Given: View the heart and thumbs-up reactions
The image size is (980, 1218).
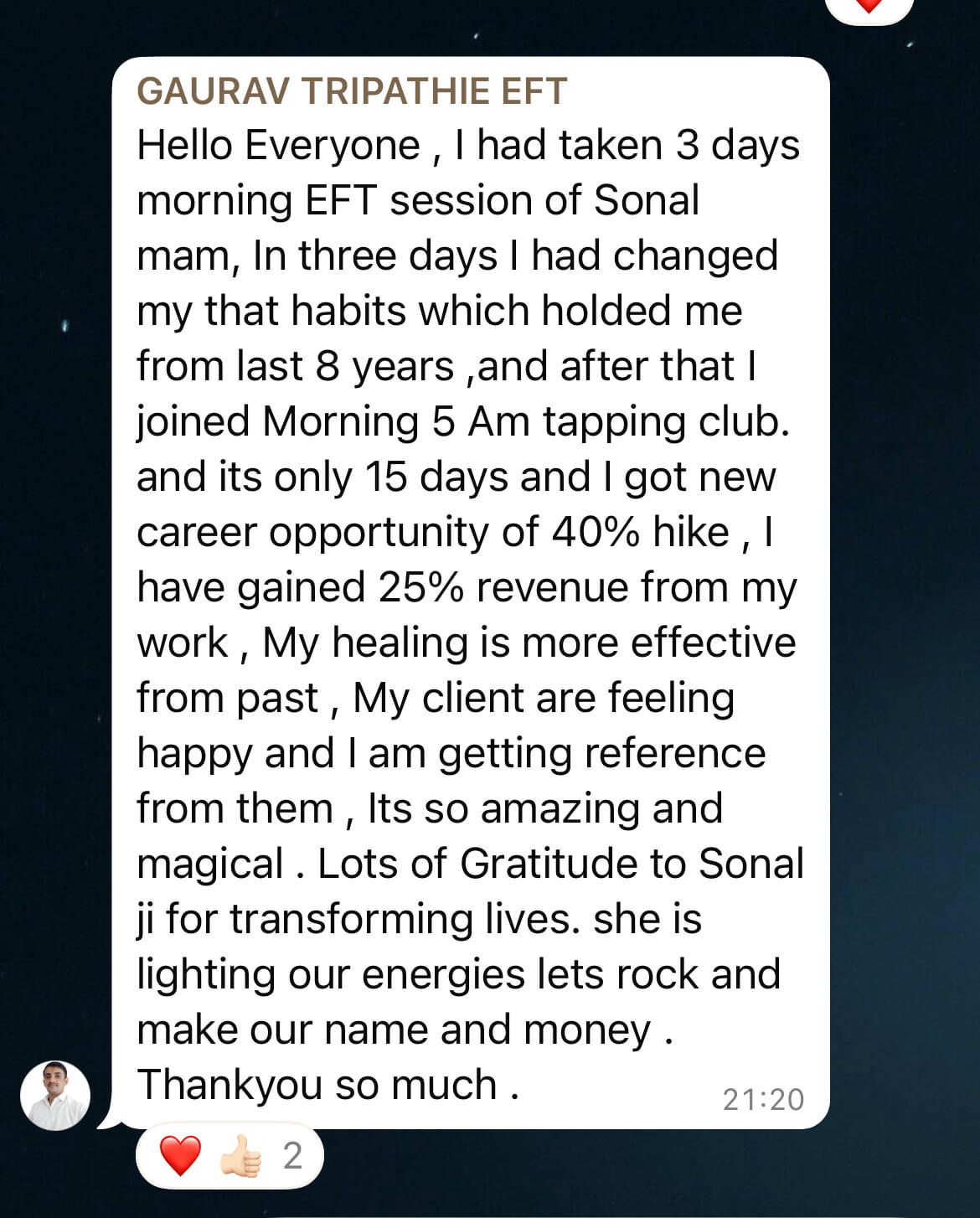Looking at the screenshot, I should pos(229,1156).
